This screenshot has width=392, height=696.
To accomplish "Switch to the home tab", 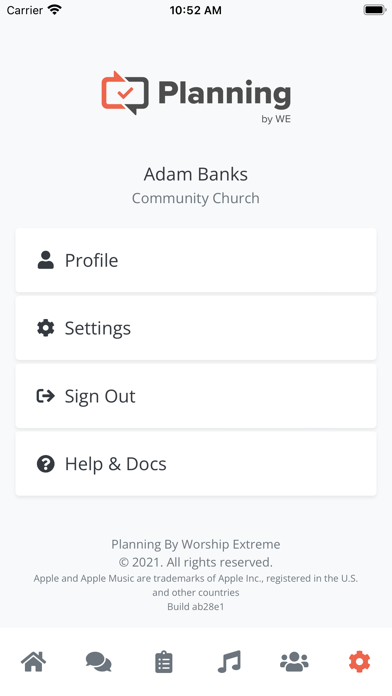I will 33,662.
